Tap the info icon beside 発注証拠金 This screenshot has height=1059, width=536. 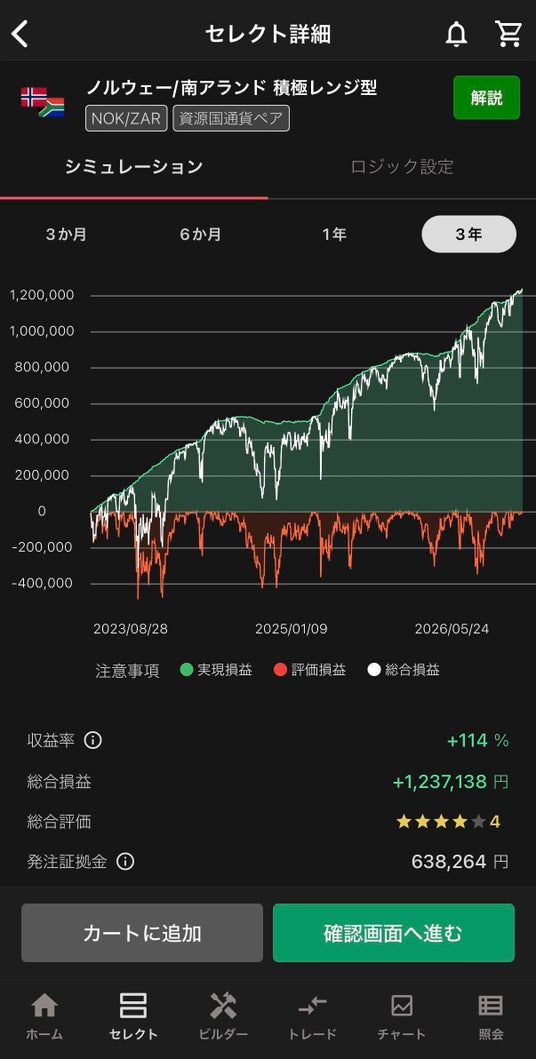pyautogui.click(x=125, y=861)
